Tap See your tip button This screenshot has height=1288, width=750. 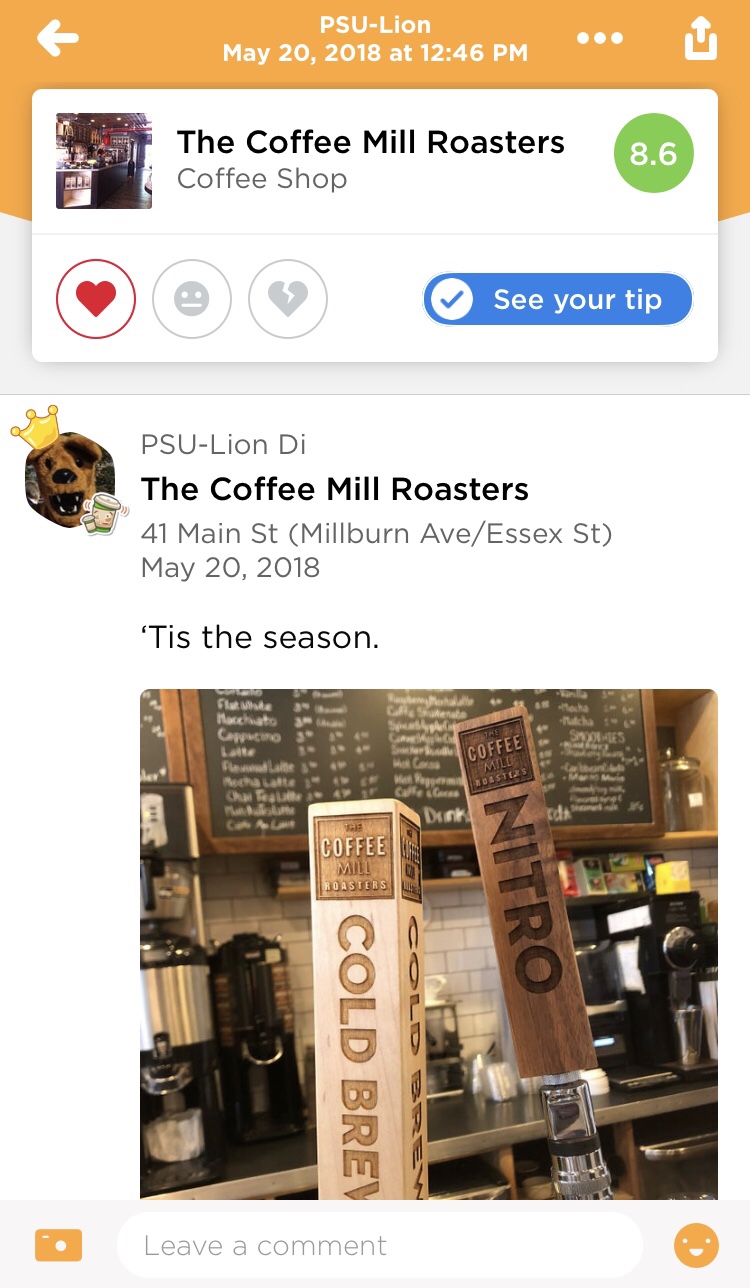click(558, 299)
